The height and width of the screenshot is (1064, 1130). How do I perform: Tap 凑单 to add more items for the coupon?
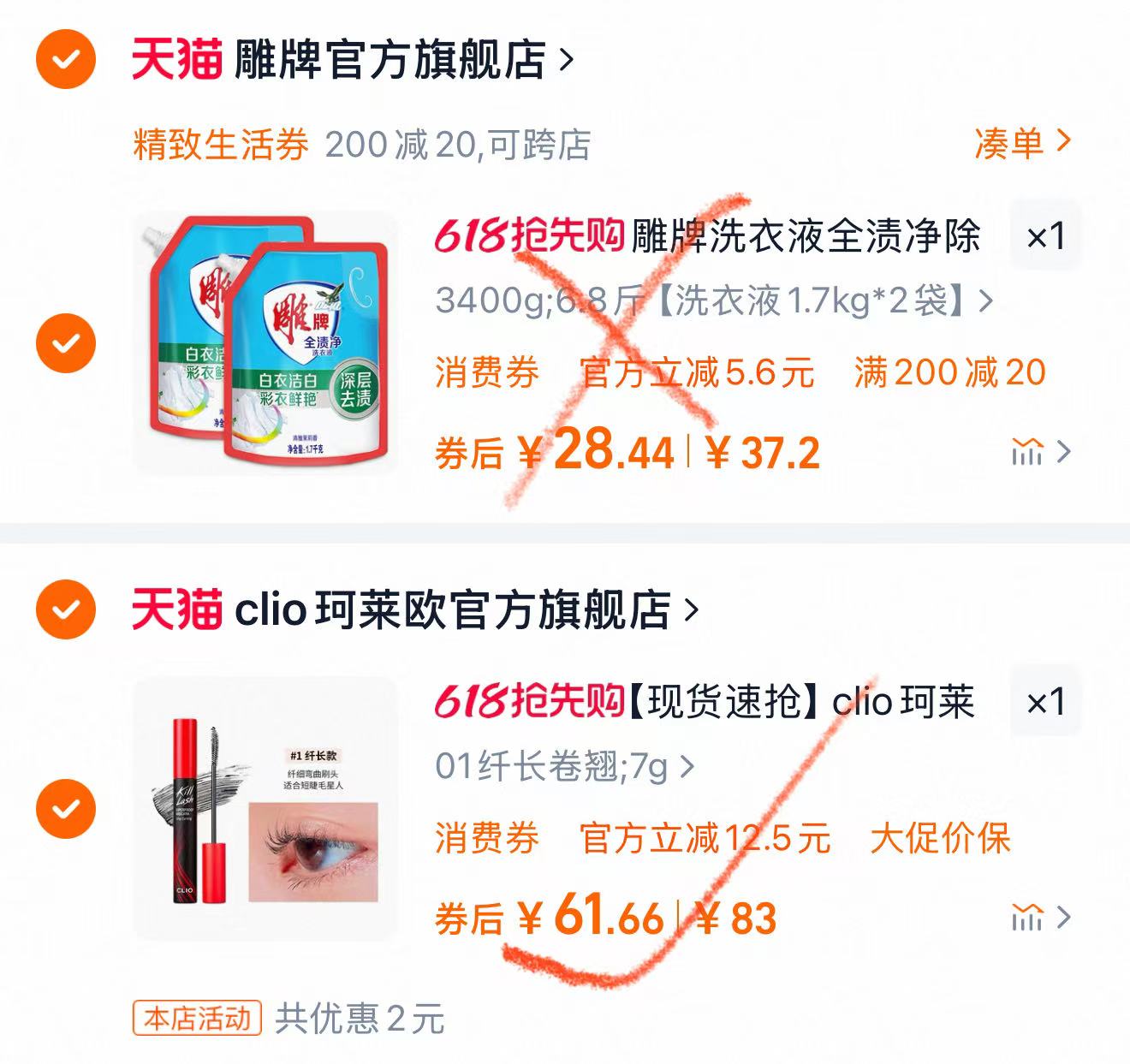click(x=1021, y=143)
